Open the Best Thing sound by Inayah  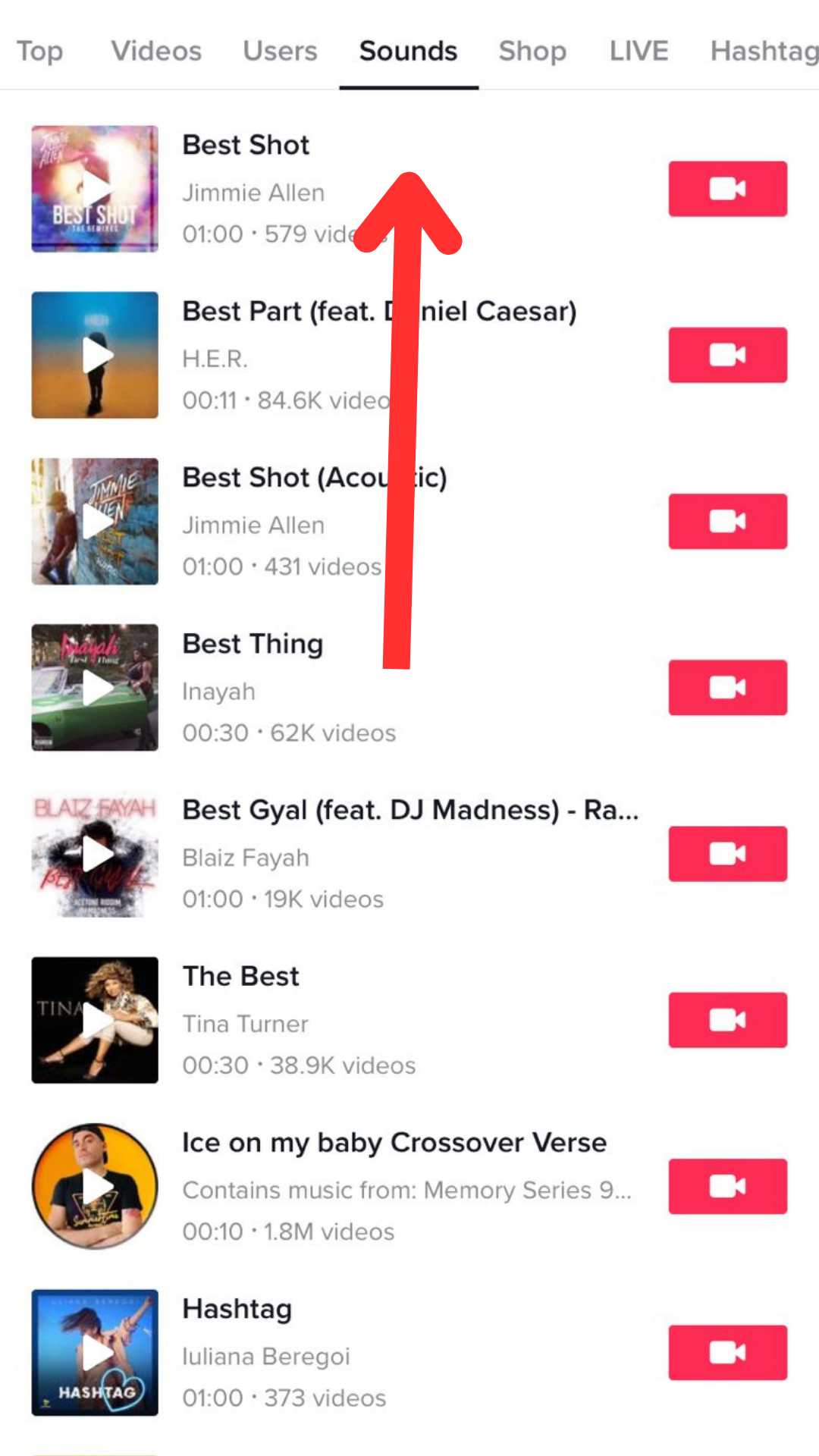pyautogui.click(x=253, y=644)
